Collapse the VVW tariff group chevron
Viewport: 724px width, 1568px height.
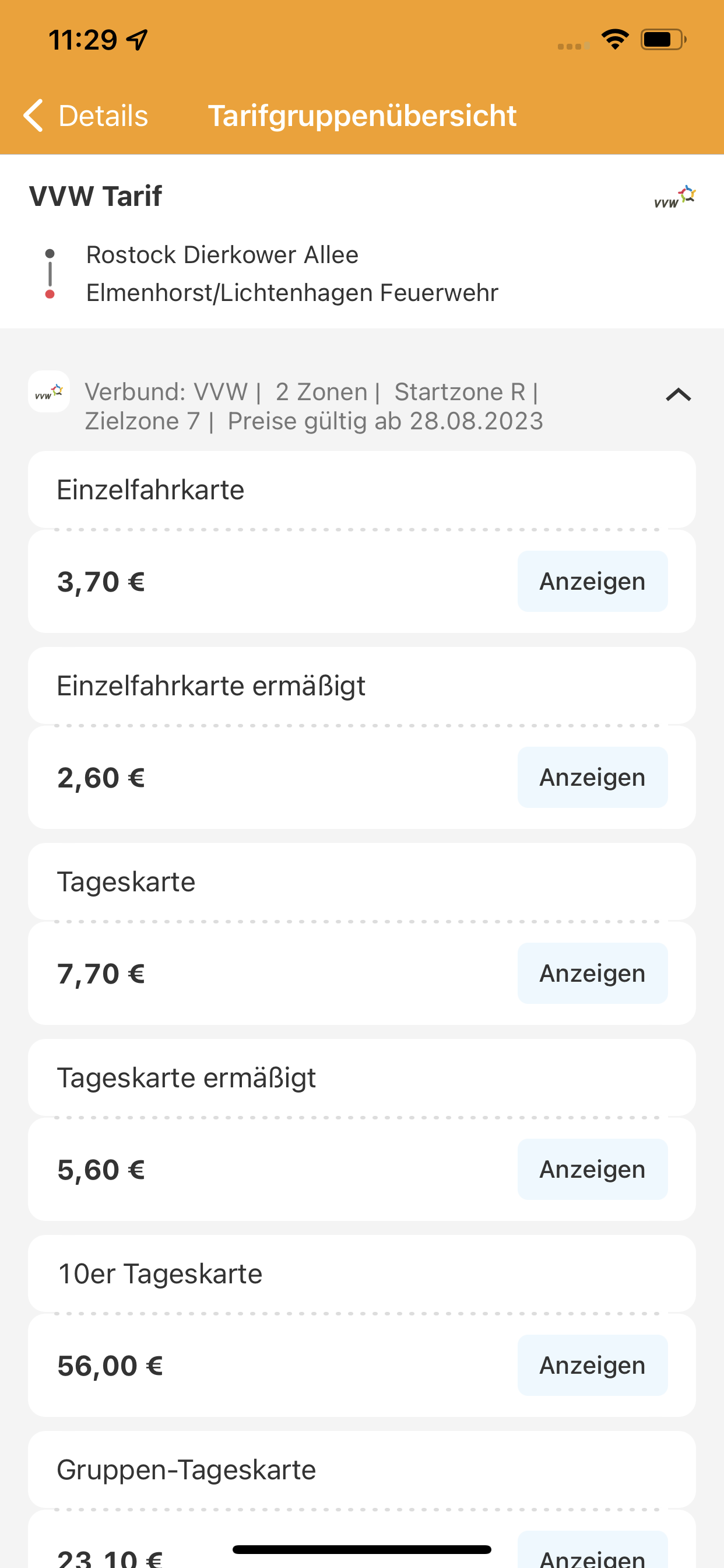tap(679, 395)
